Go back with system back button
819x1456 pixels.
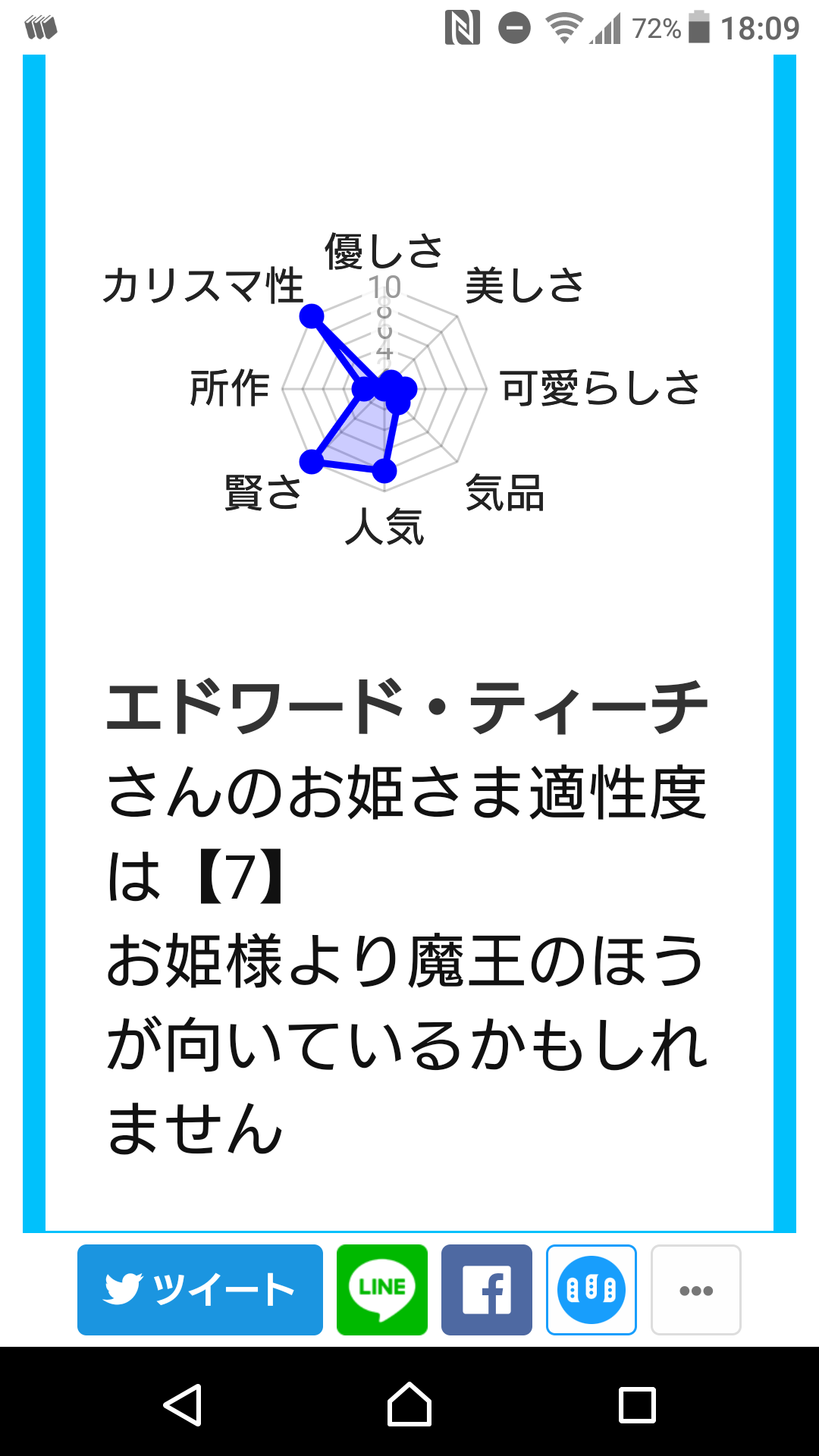point(183,1404)
